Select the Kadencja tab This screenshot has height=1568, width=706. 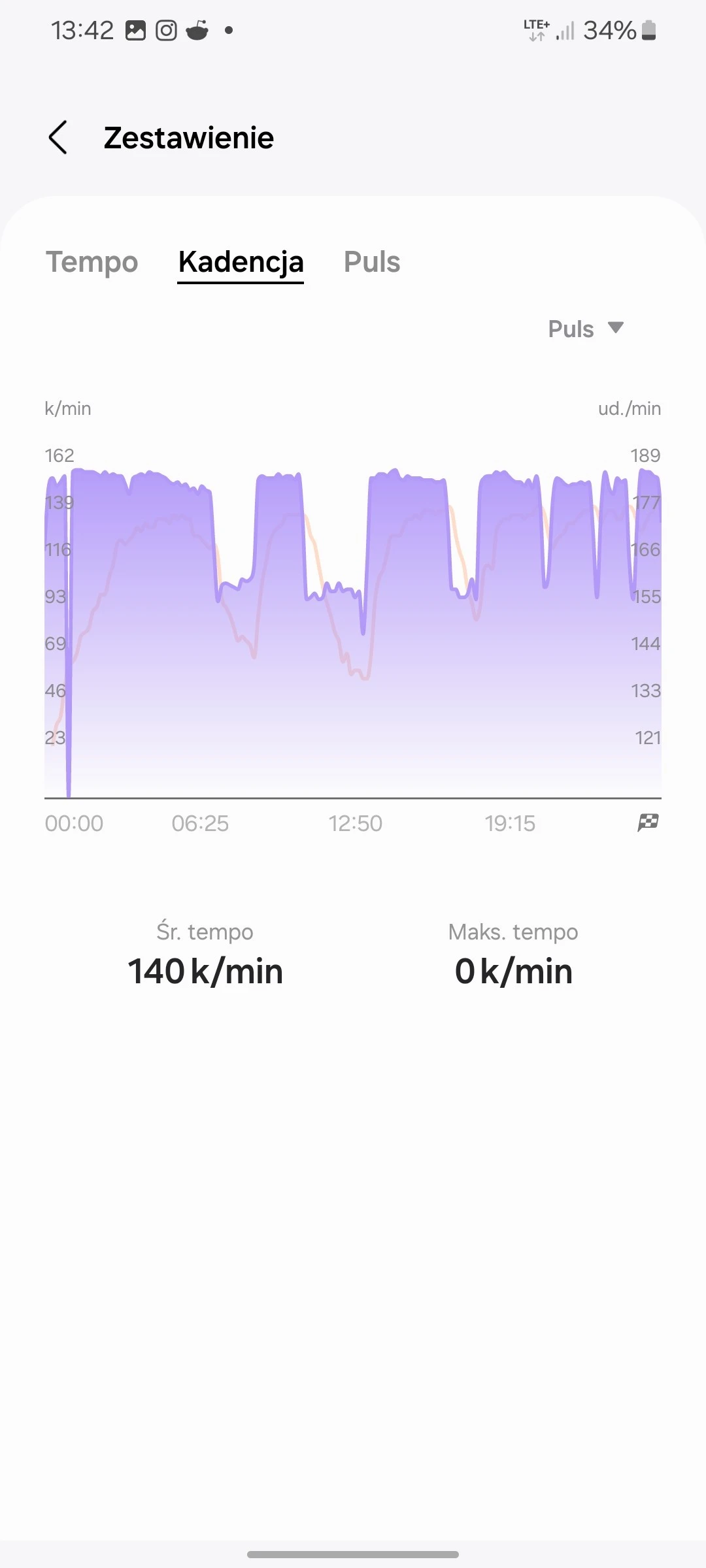point(241,262)
